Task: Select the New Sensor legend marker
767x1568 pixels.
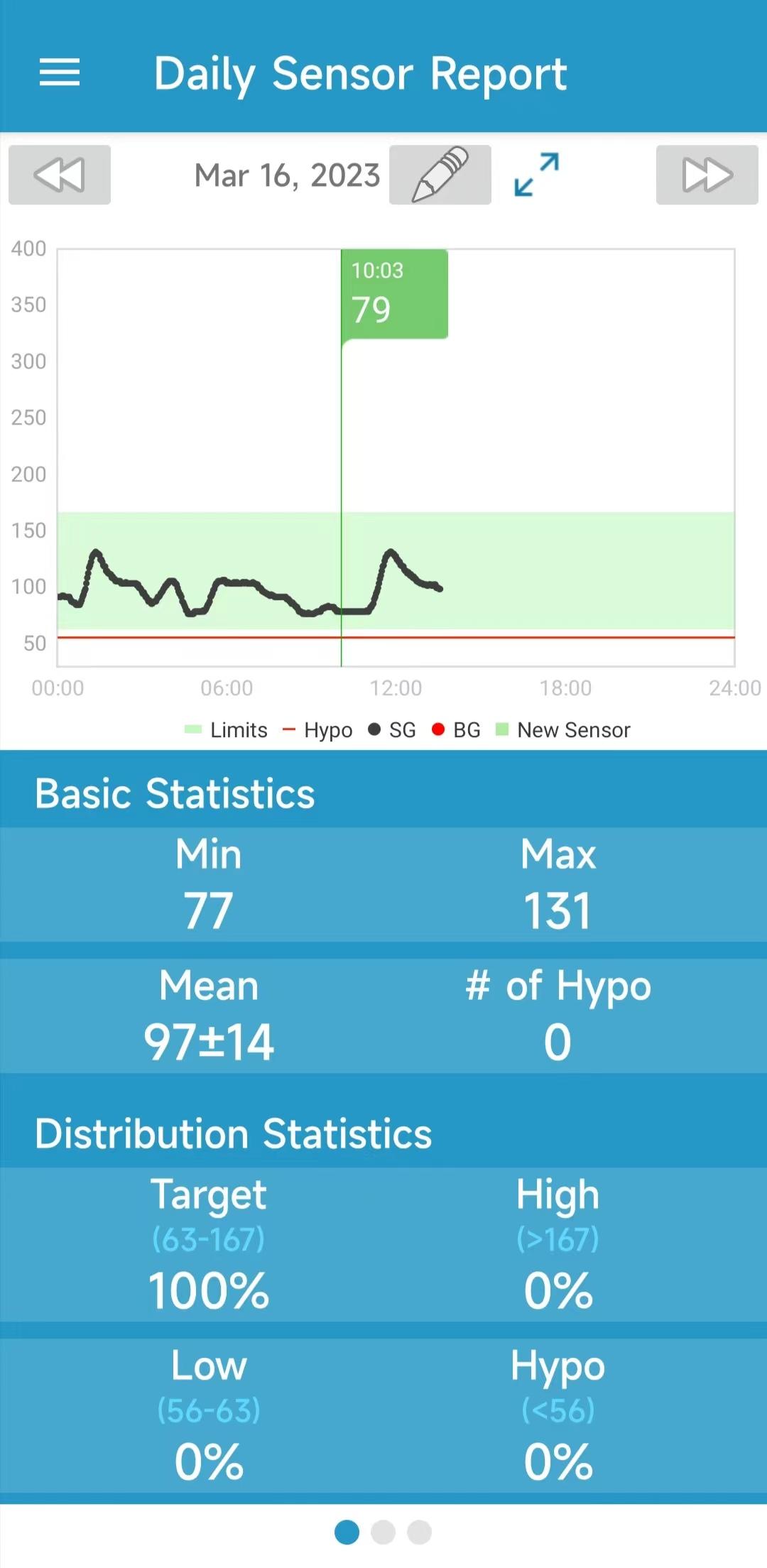Action: click(502, 729)
